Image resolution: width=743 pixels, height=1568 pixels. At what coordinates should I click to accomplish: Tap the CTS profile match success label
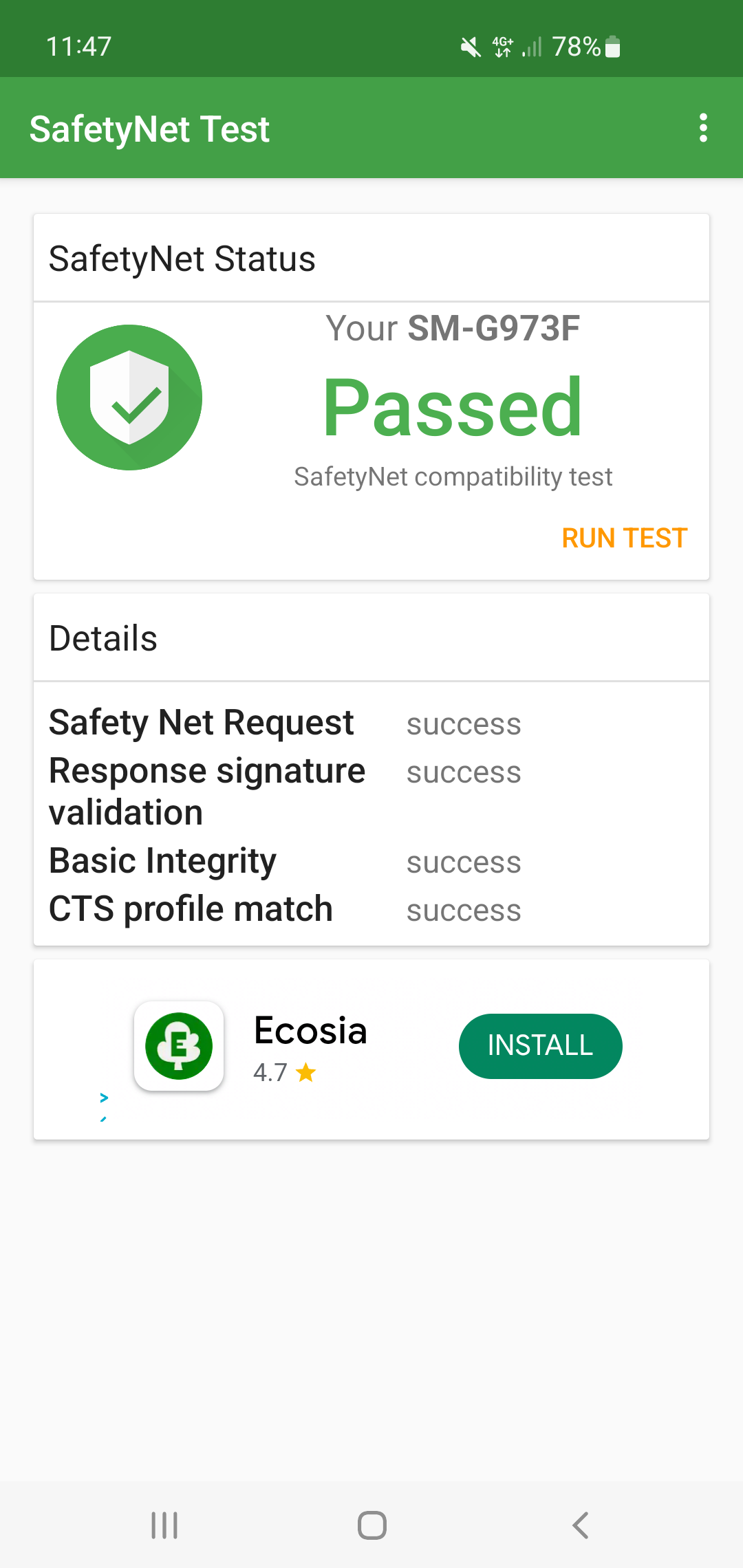(x=464, y=909)
